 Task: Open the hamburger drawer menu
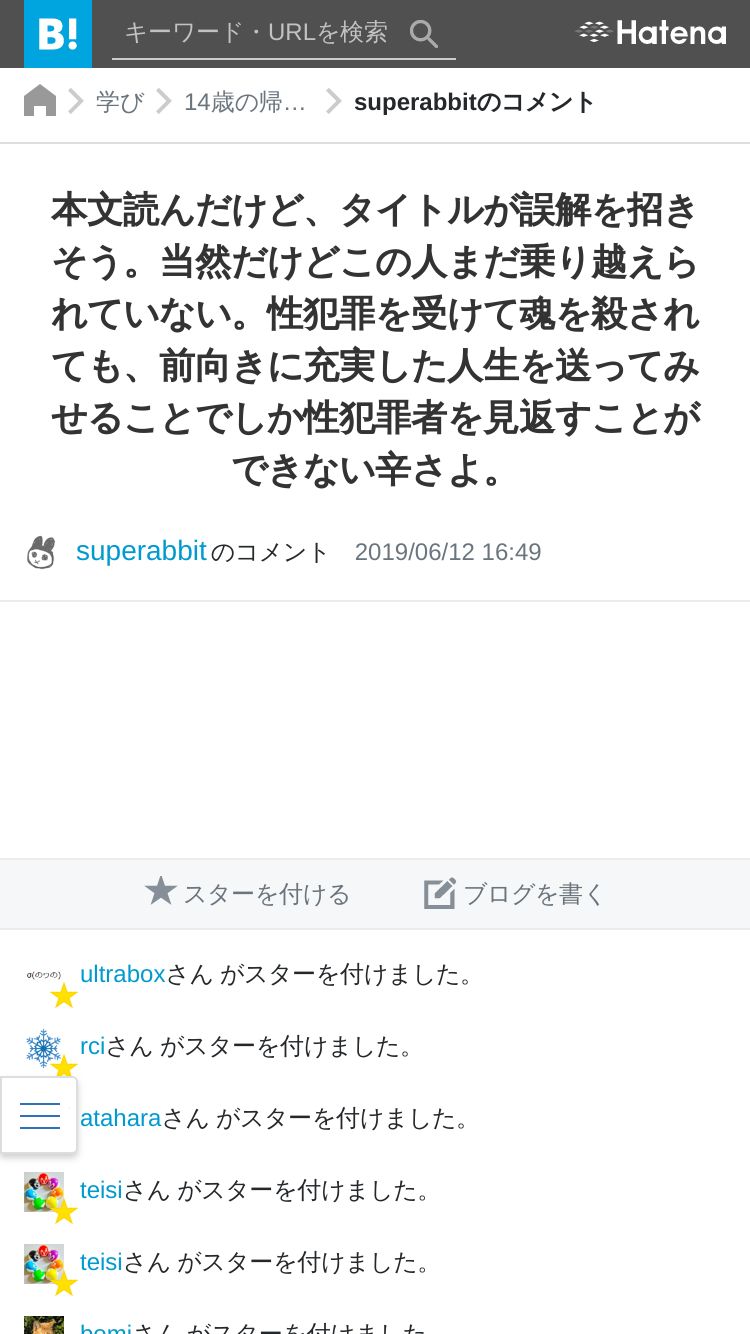click(40, 1115)
